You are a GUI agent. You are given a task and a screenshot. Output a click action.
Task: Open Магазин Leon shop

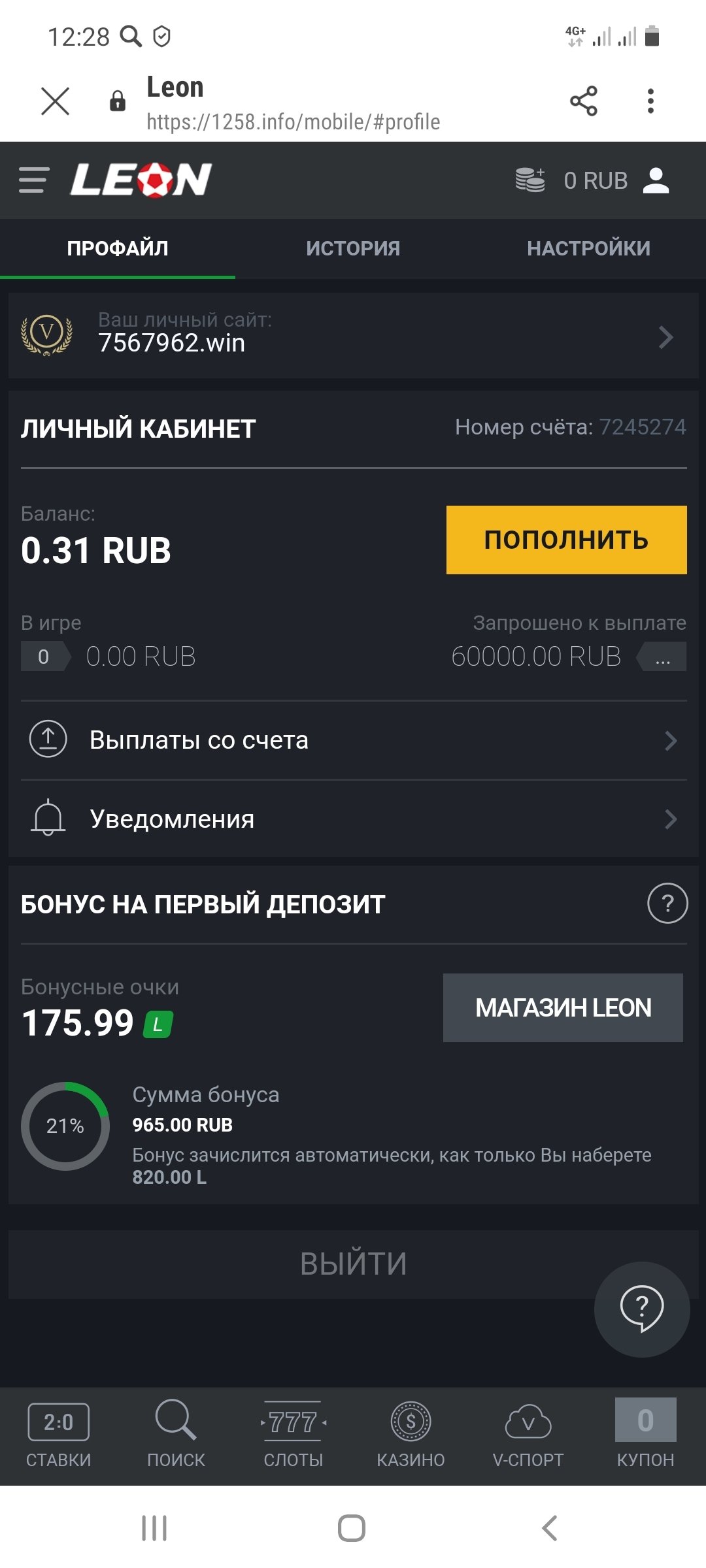pos(563,1008)
